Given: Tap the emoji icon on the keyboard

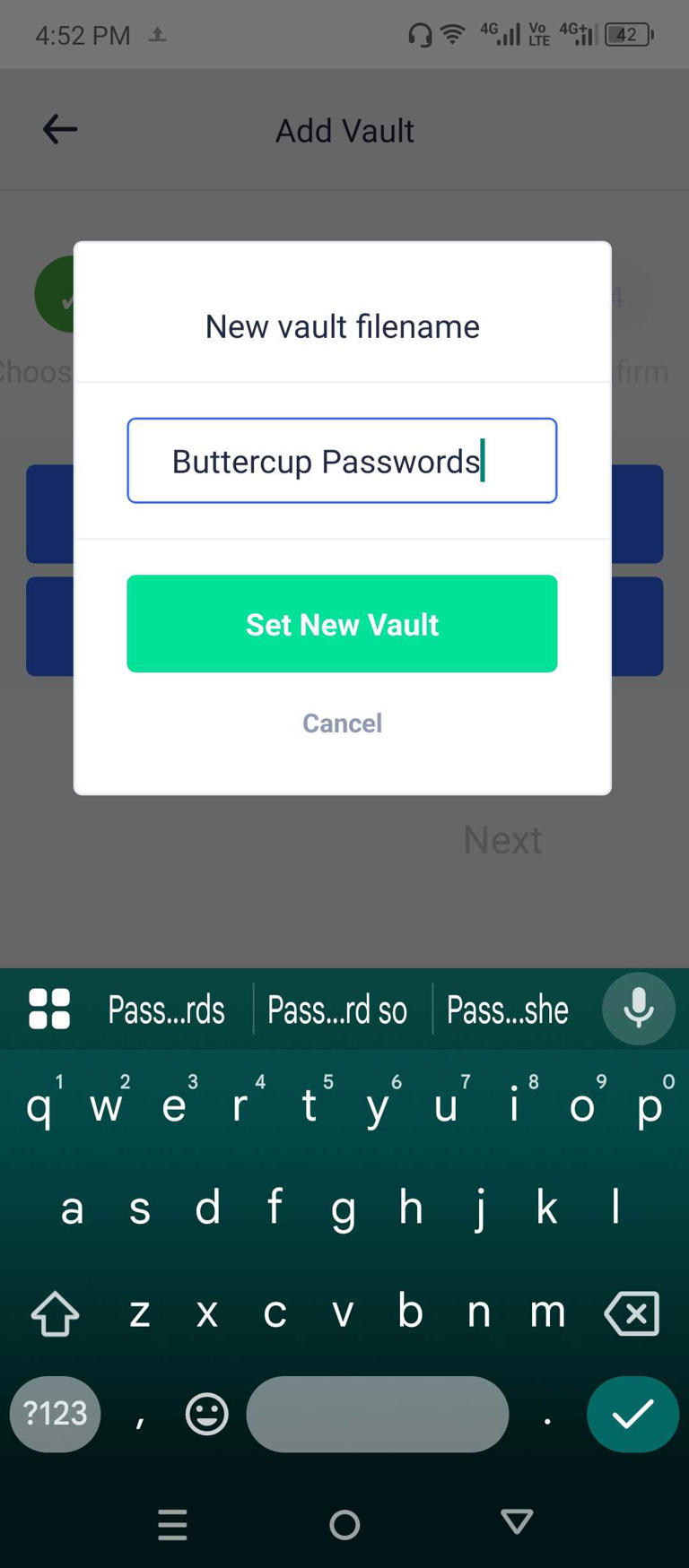Looking at the screenshot, I should [x=205, y=1414].
